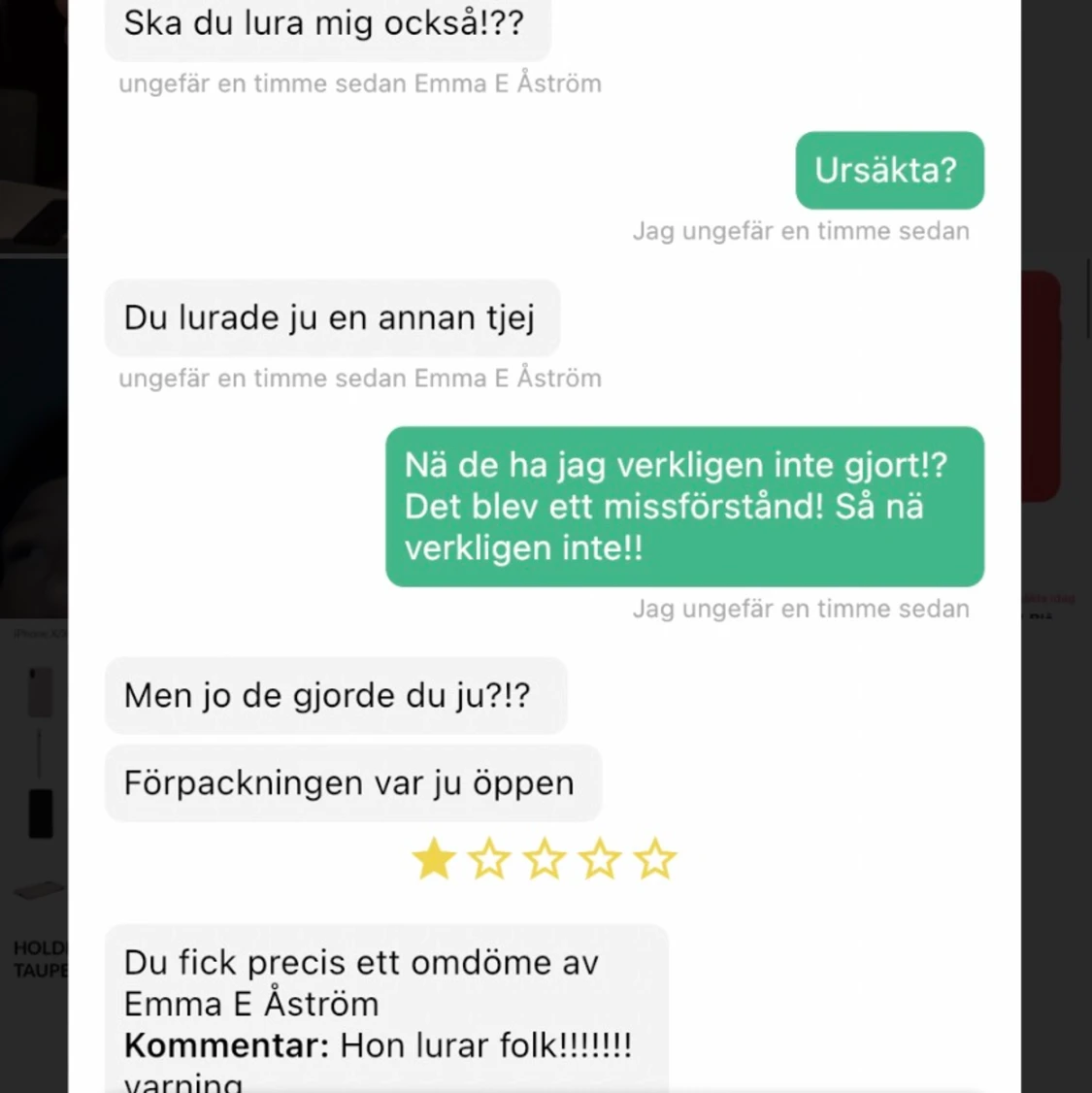Open the HOLDIT TAUPE product listing
This screenshot has height=1093, width=1092.
coord(39,959)
